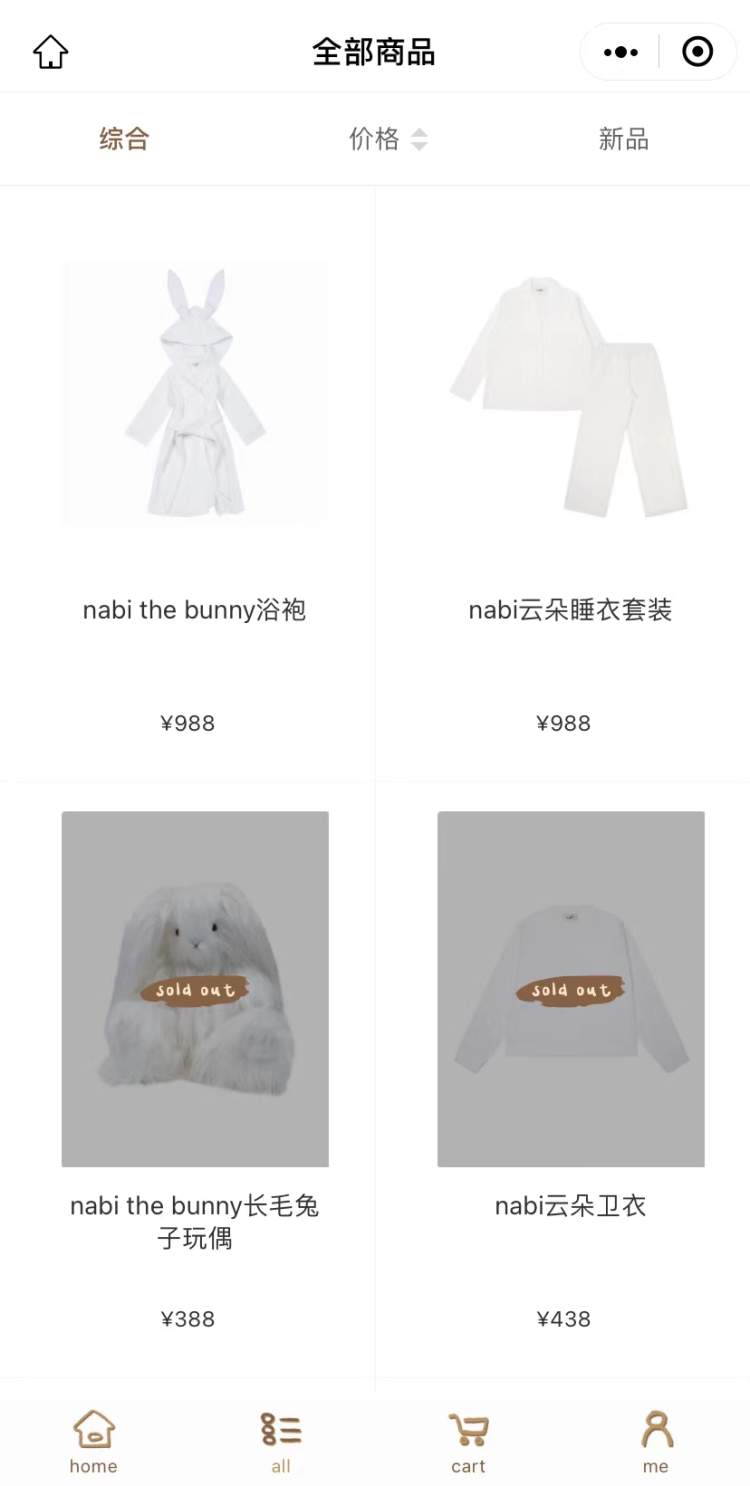Select the 综合 sorting tab
This screenshot has height=1486, width=750.
124,139
